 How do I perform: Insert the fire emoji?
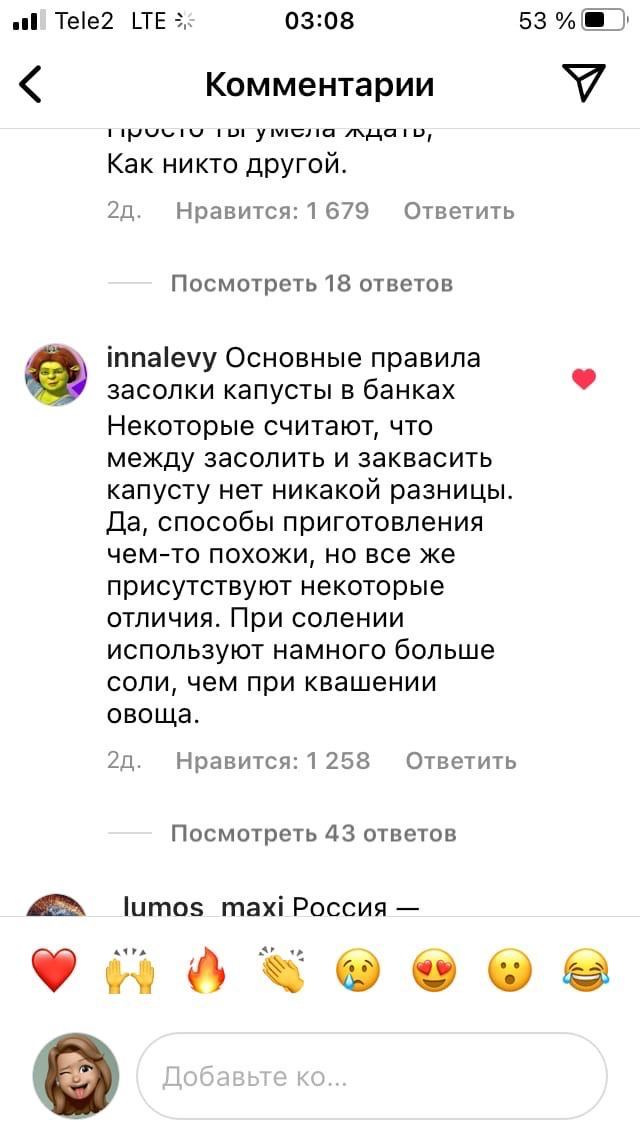[207, 970]
